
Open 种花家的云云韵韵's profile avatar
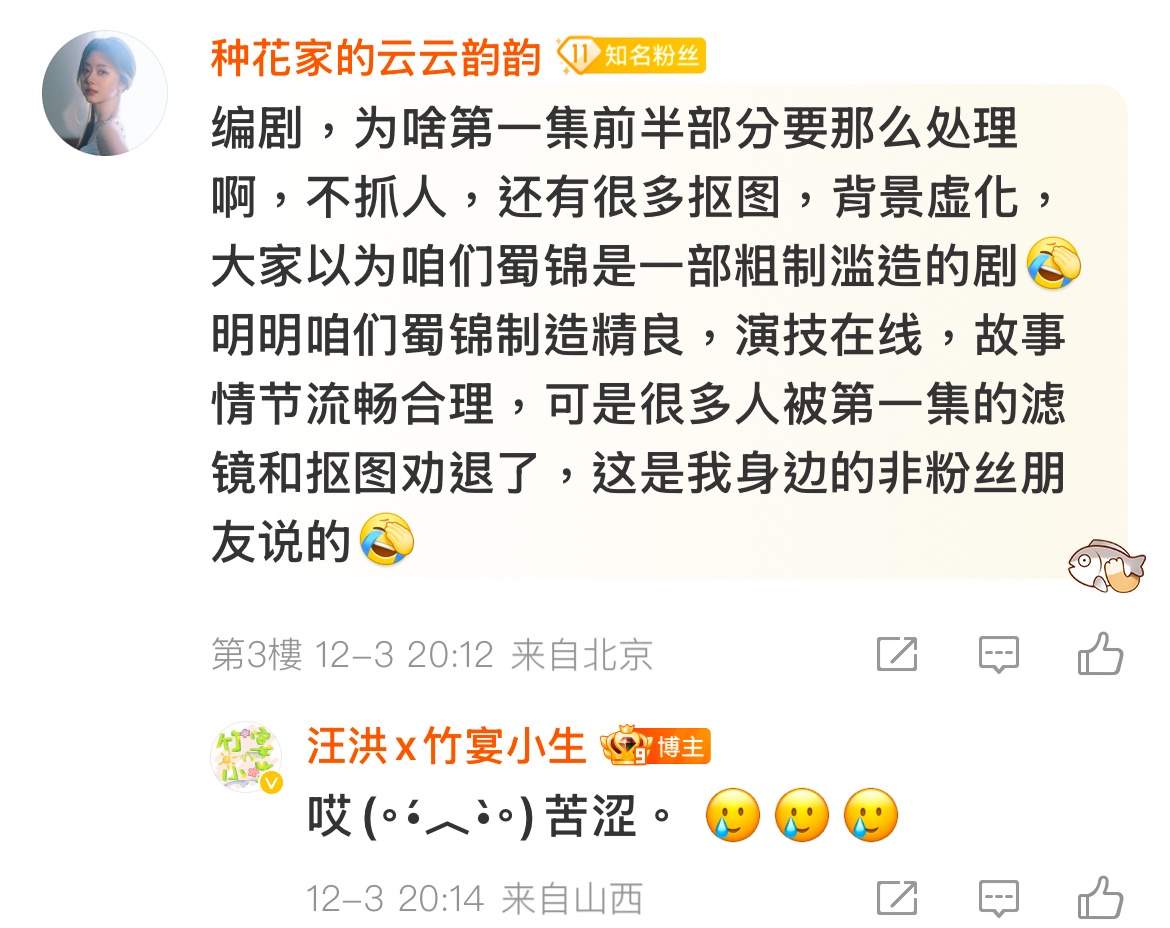[x=104, y=92]
